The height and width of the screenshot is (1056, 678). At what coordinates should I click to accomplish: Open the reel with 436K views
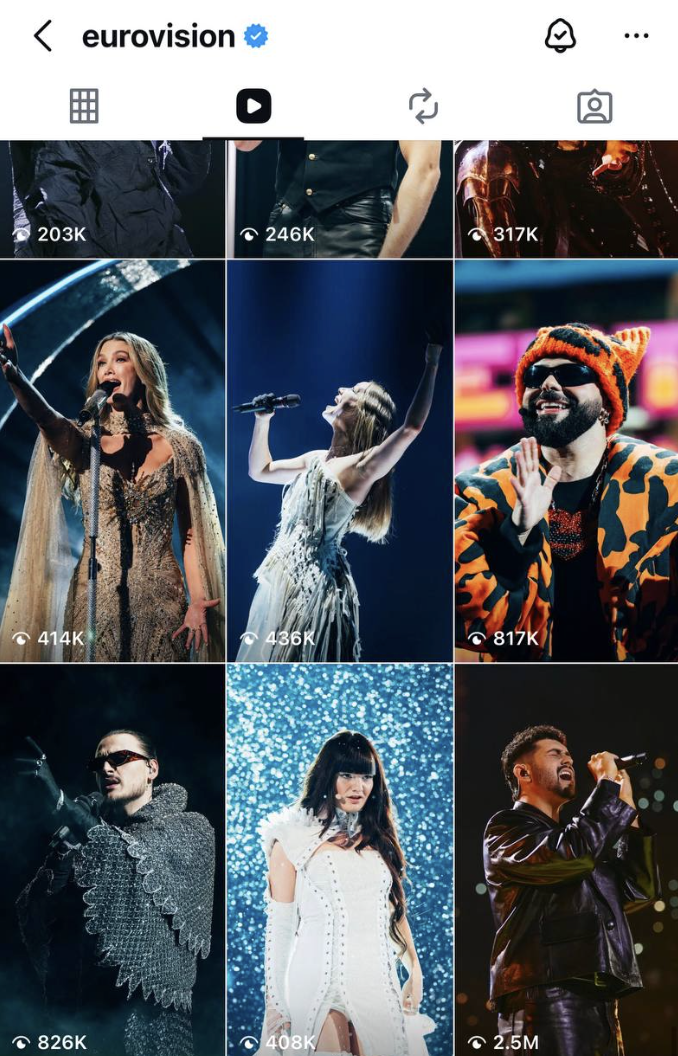[340, 461]
